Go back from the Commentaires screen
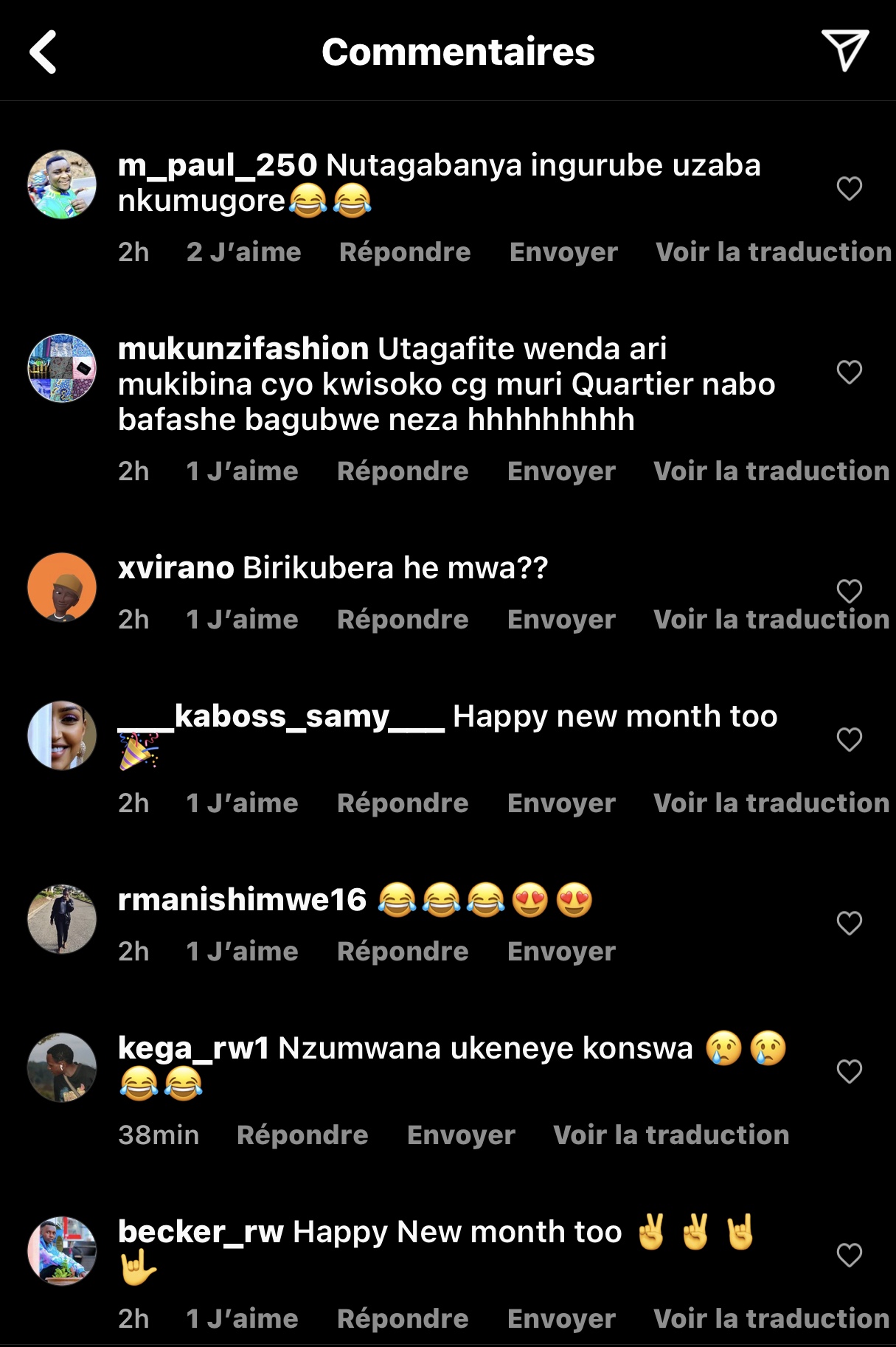Viewport: 896px width, 1347px height. pyautogui.click(x=44, y=52)
